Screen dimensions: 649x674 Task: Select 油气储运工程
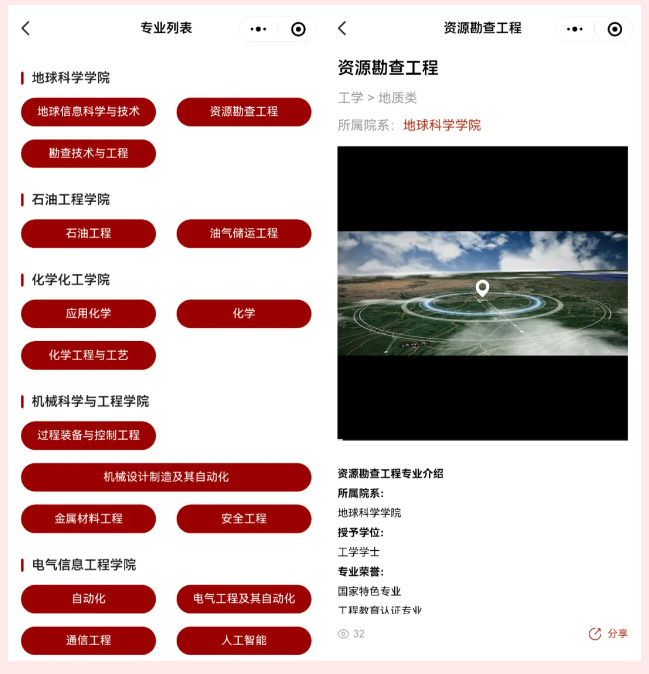pyautogui.click(x=244, y=233)
